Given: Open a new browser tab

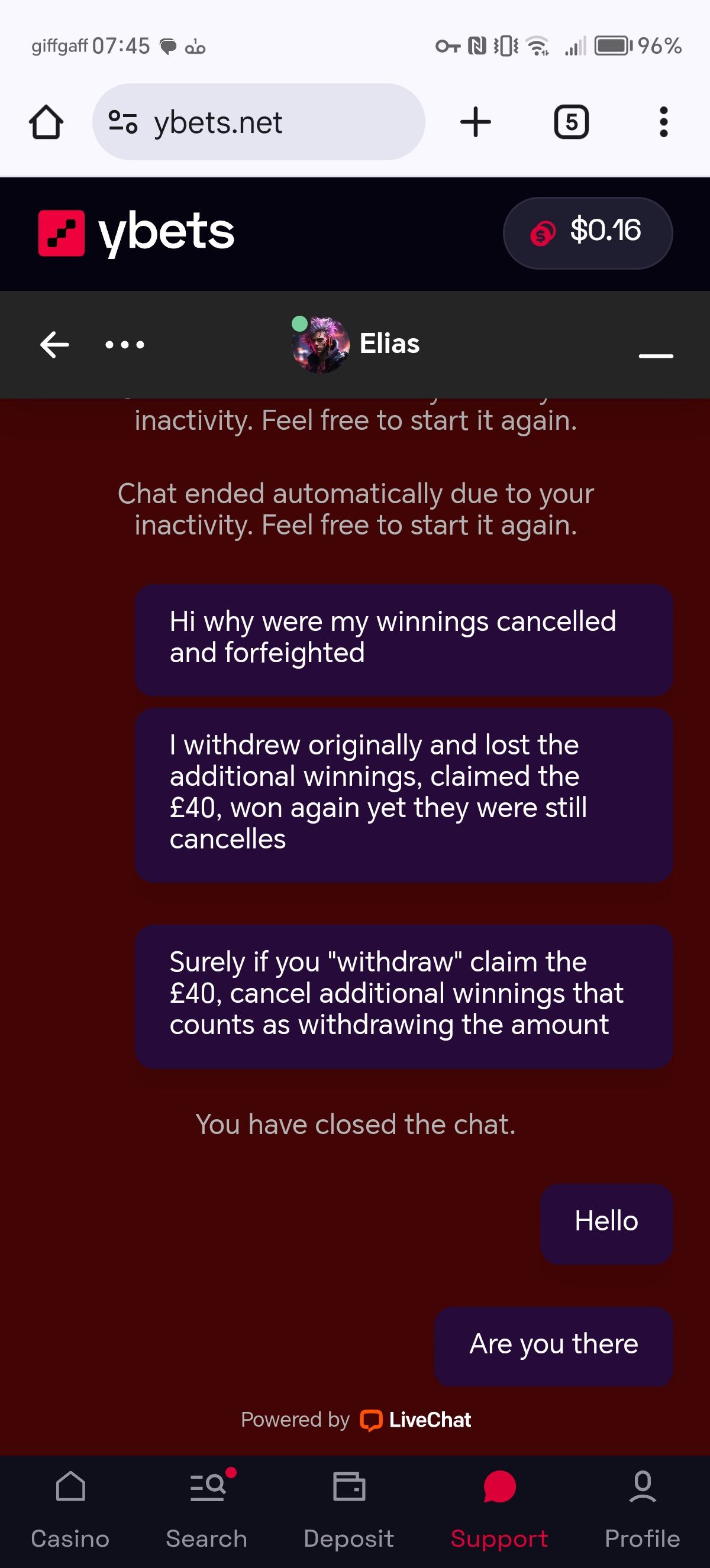Looking at the screenshot, I should tap(476, 122).
